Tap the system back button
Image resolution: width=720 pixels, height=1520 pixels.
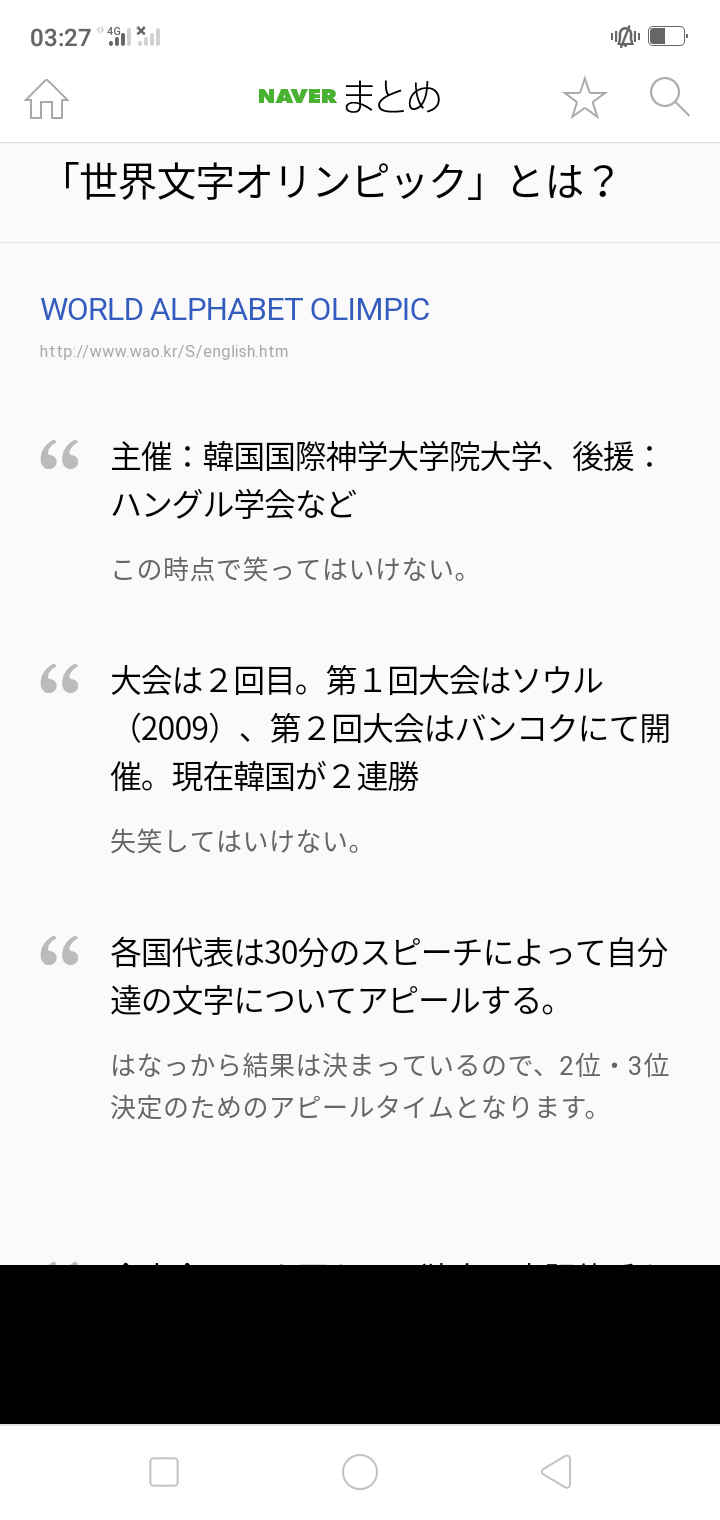(x=556, y=1472)
